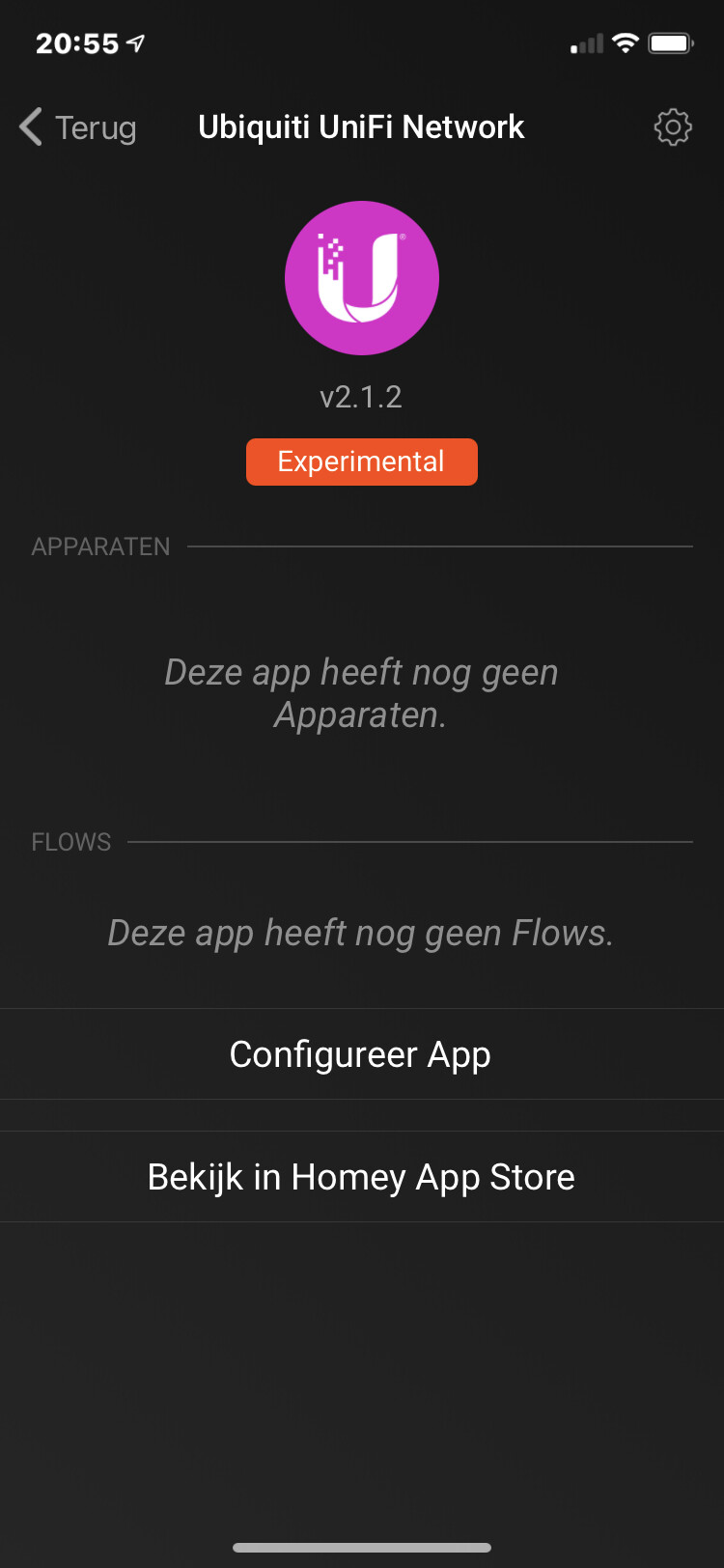Go back using the Terug button
This screenshot has height=1568, width=724.
point(79,127)
